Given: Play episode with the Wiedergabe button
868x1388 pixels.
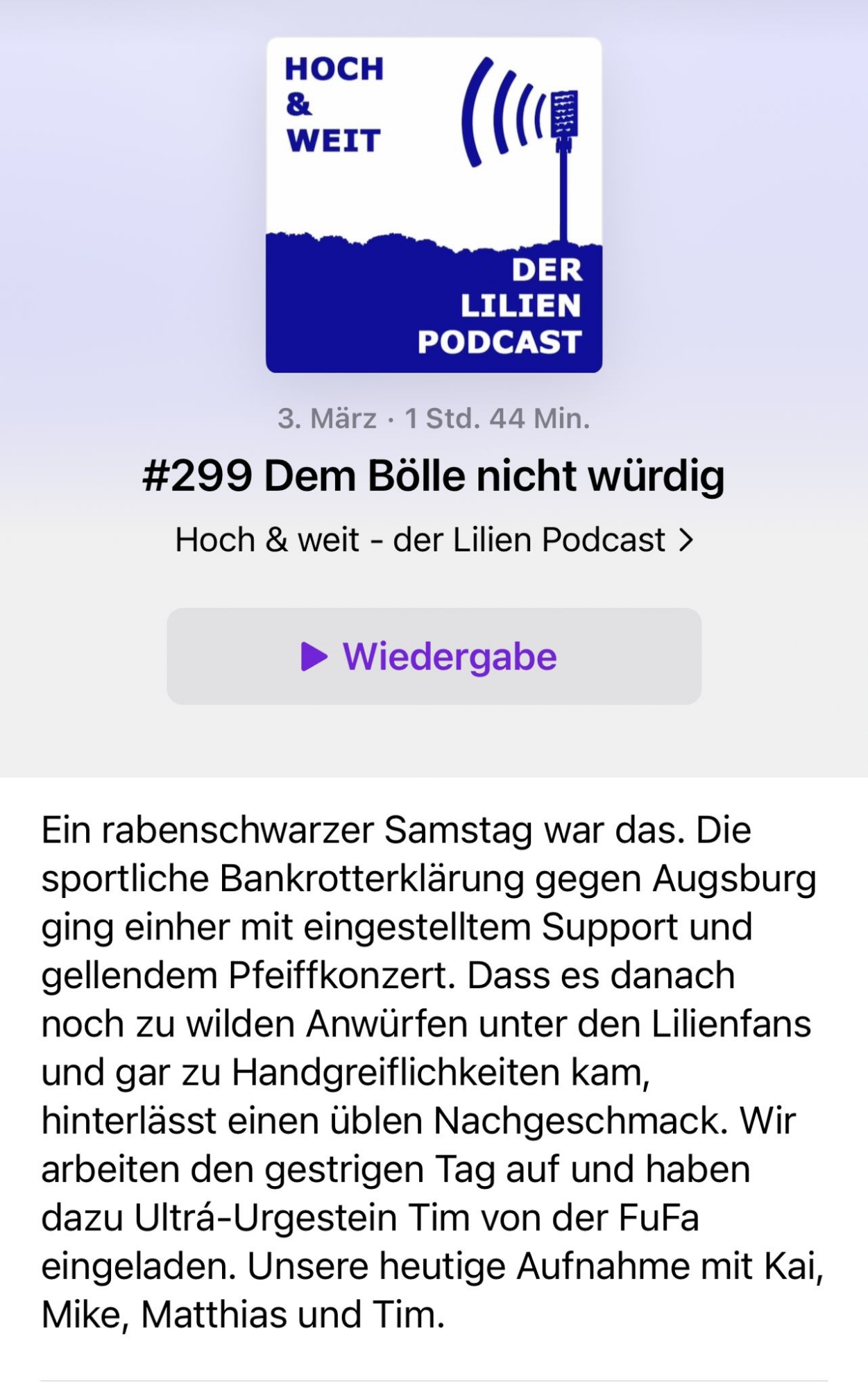Looking at the screenshot, I should point(434,656).
